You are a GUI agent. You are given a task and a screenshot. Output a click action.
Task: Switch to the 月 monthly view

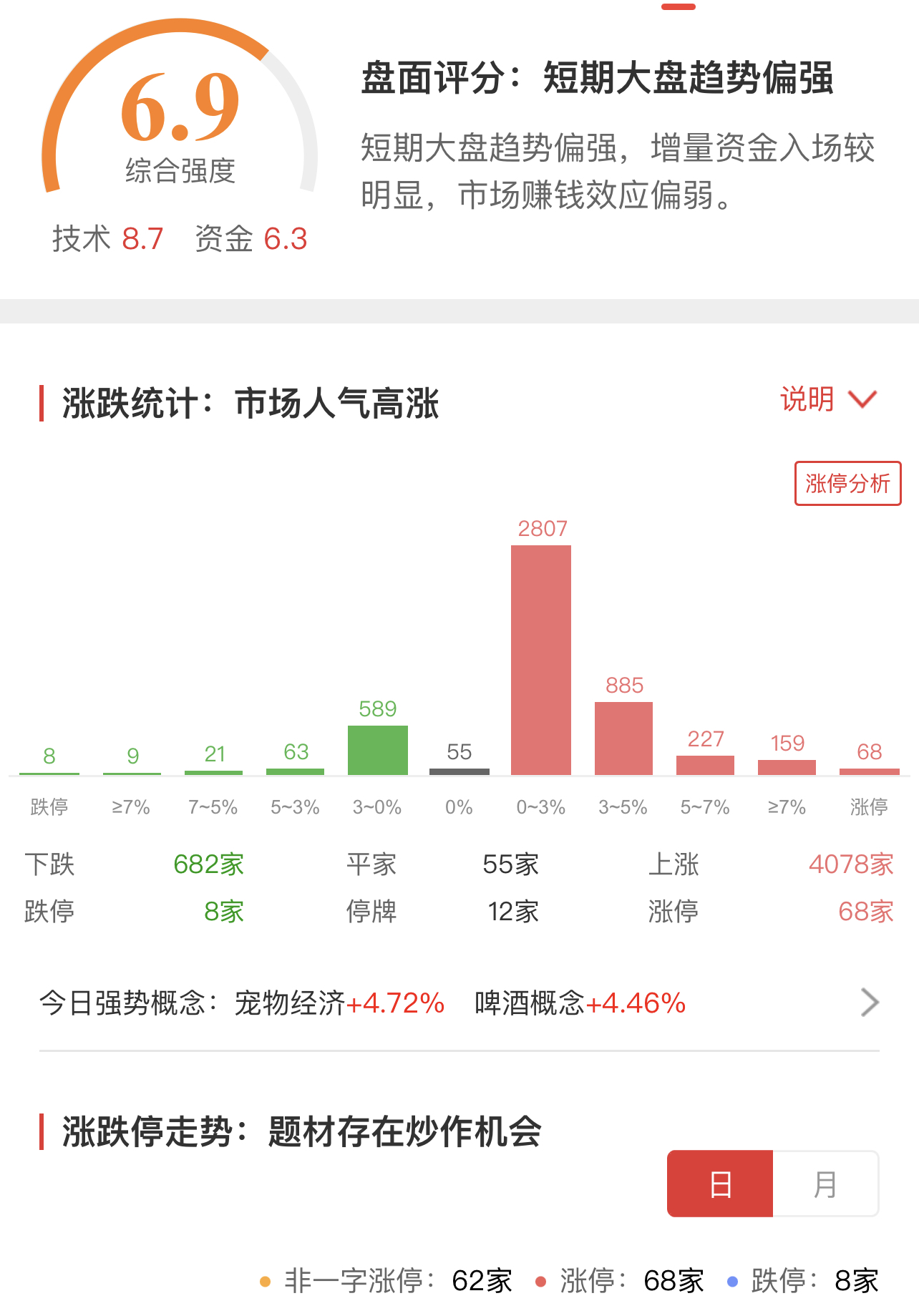click(x=825, y=1184)
